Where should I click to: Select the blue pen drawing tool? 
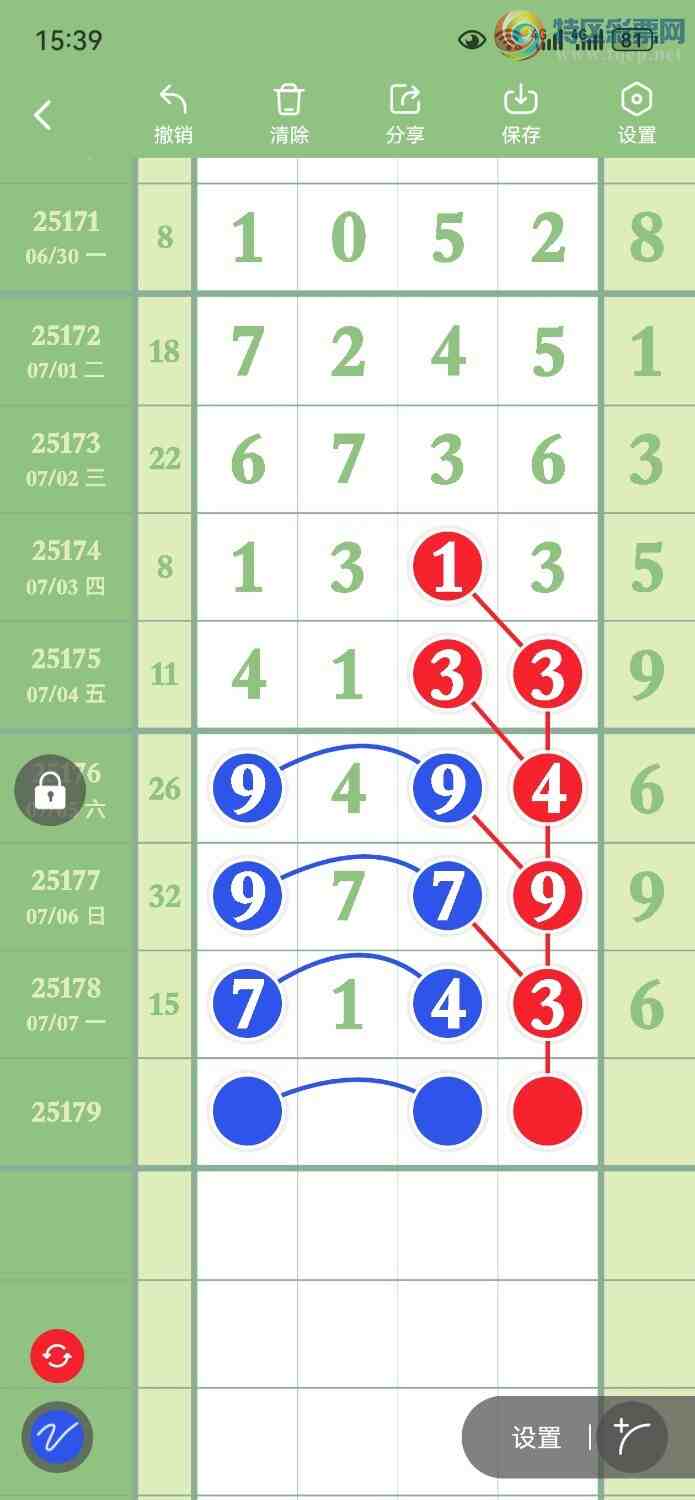[57, 1438]
